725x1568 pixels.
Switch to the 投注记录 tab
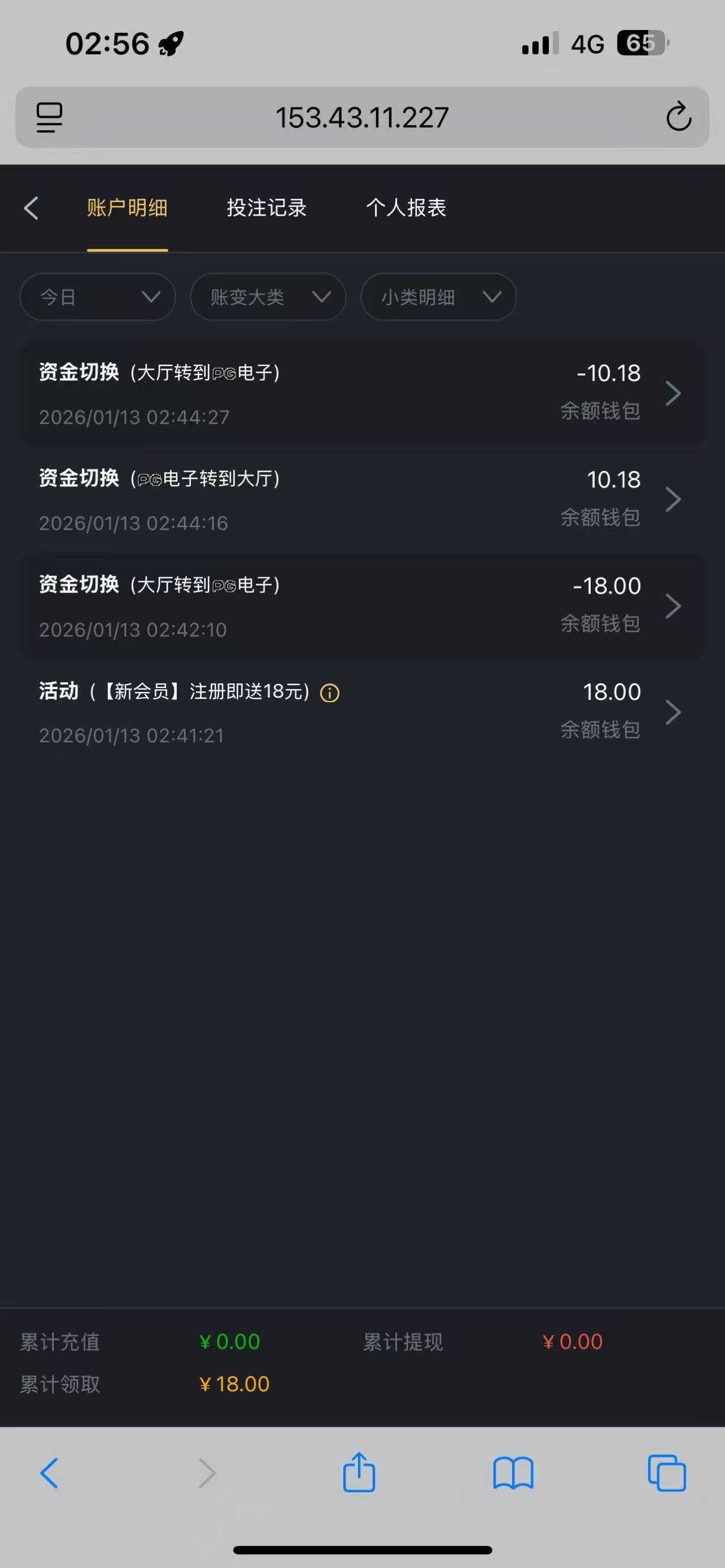[267, 208]
